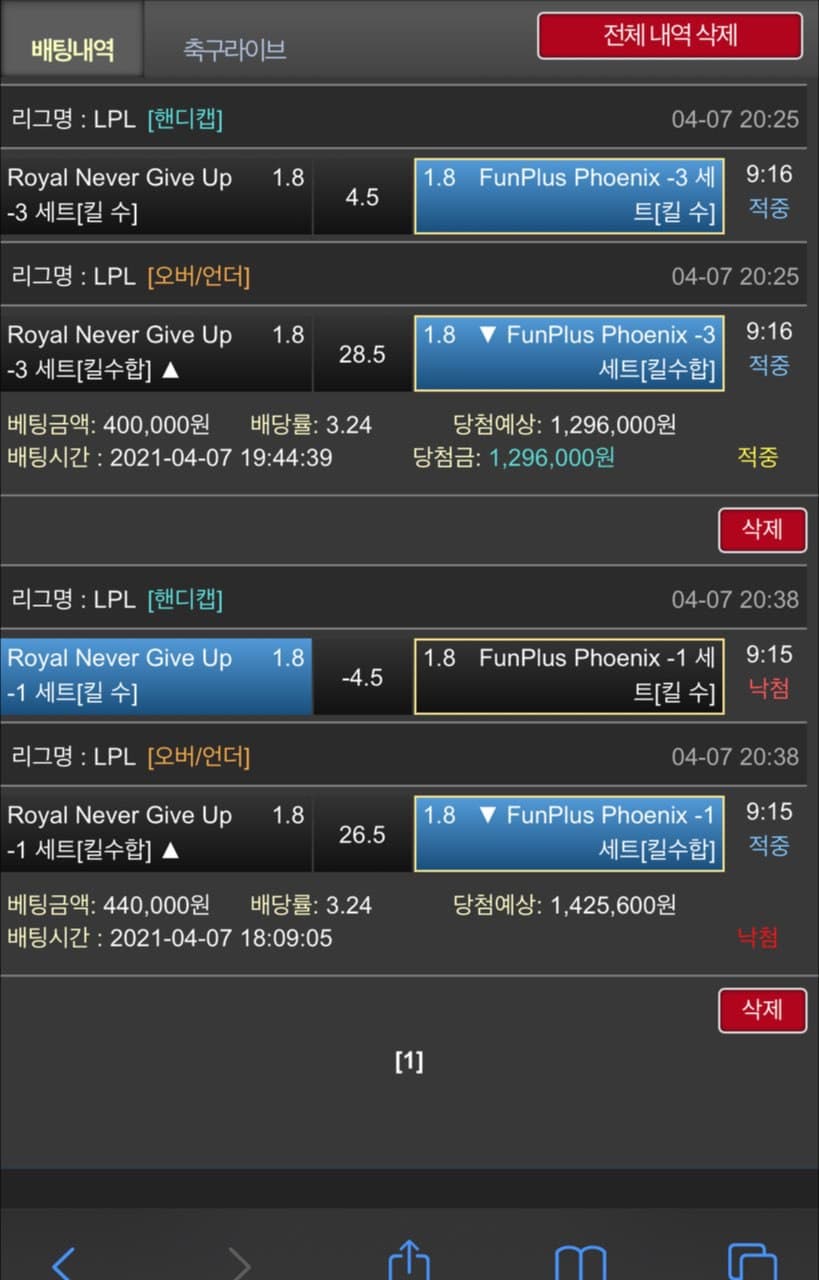
Task: Go to page 1
Action: pyautogui.click(x=409, y=1061)
